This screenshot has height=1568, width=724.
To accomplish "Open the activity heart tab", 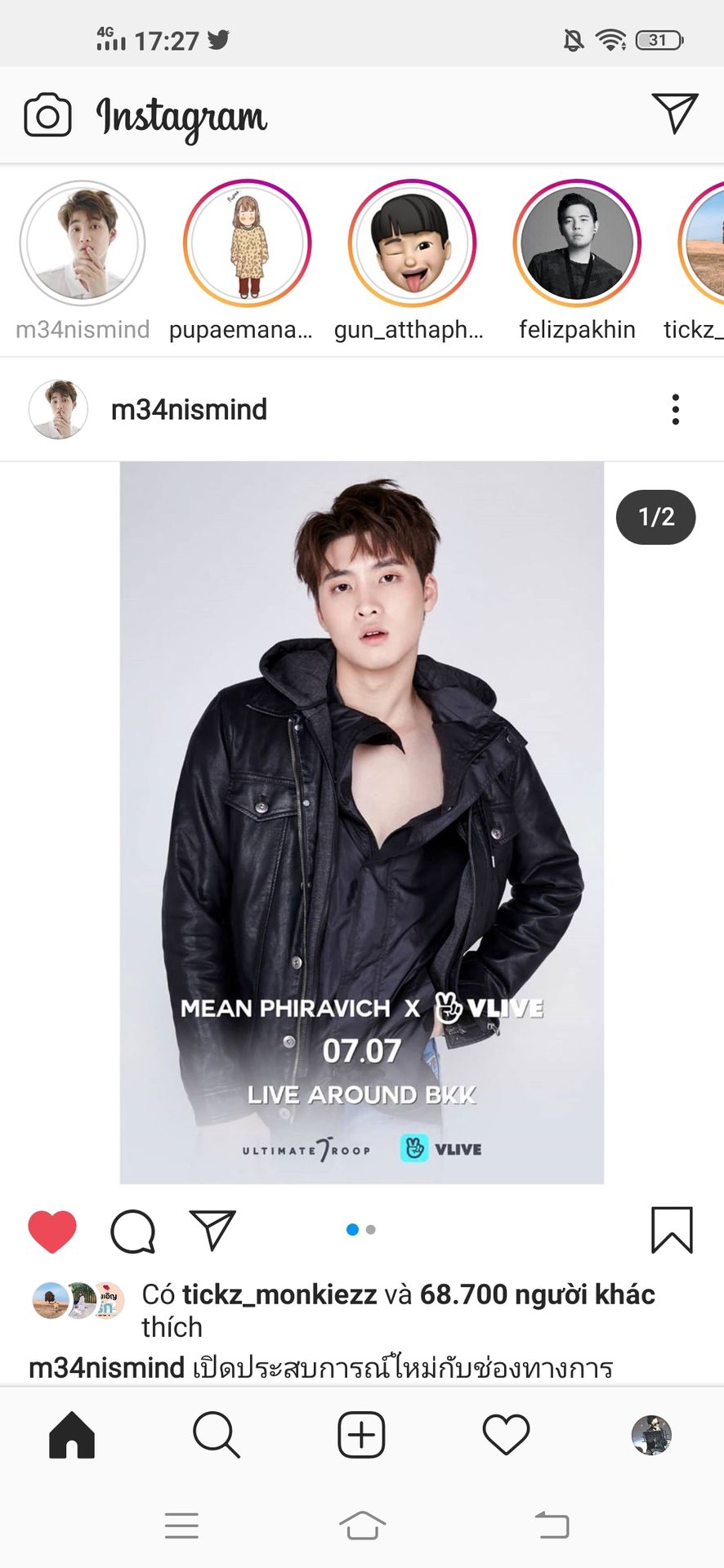I will click(x=506, y=1435).
